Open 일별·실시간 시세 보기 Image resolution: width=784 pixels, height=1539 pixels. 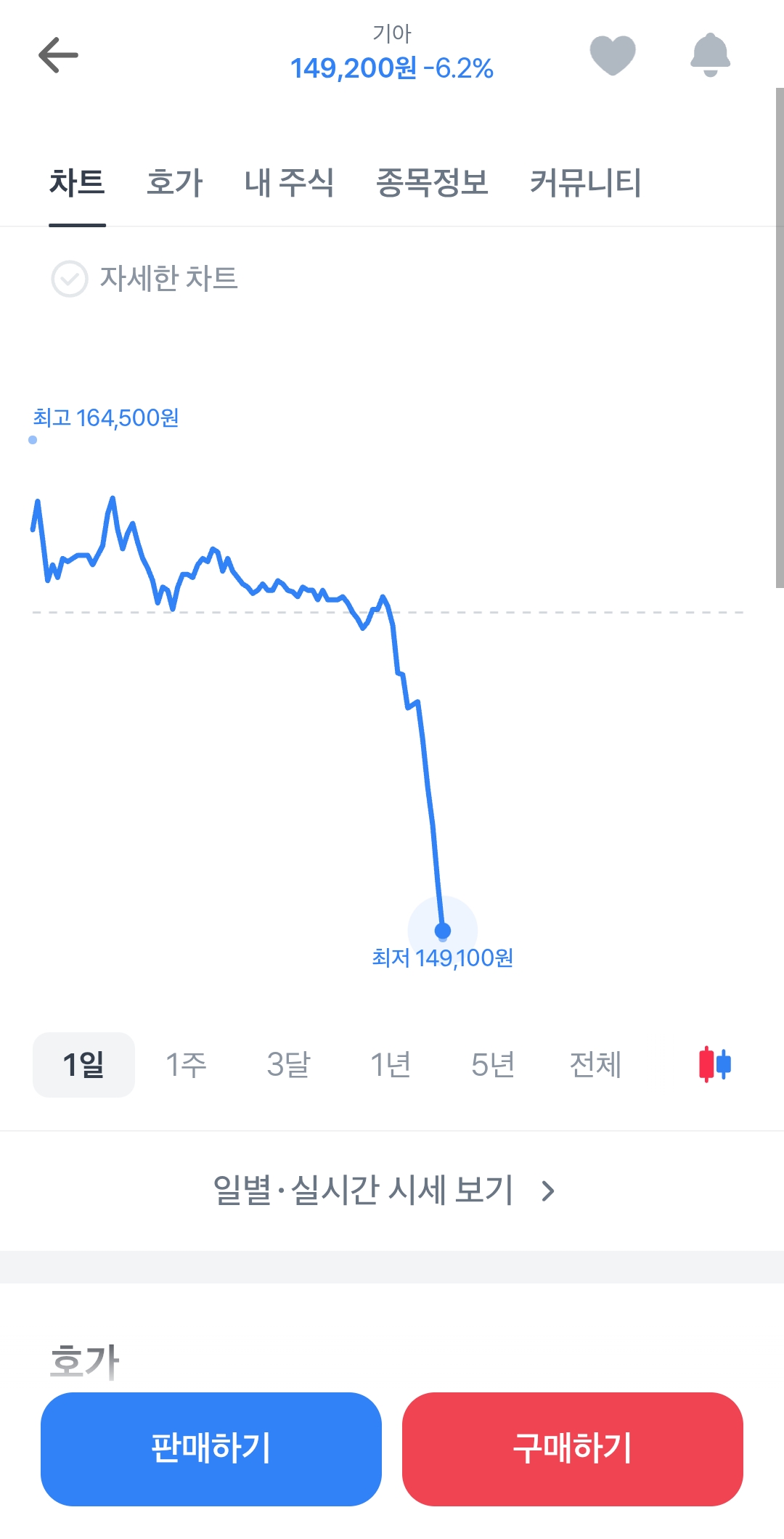383,1191
